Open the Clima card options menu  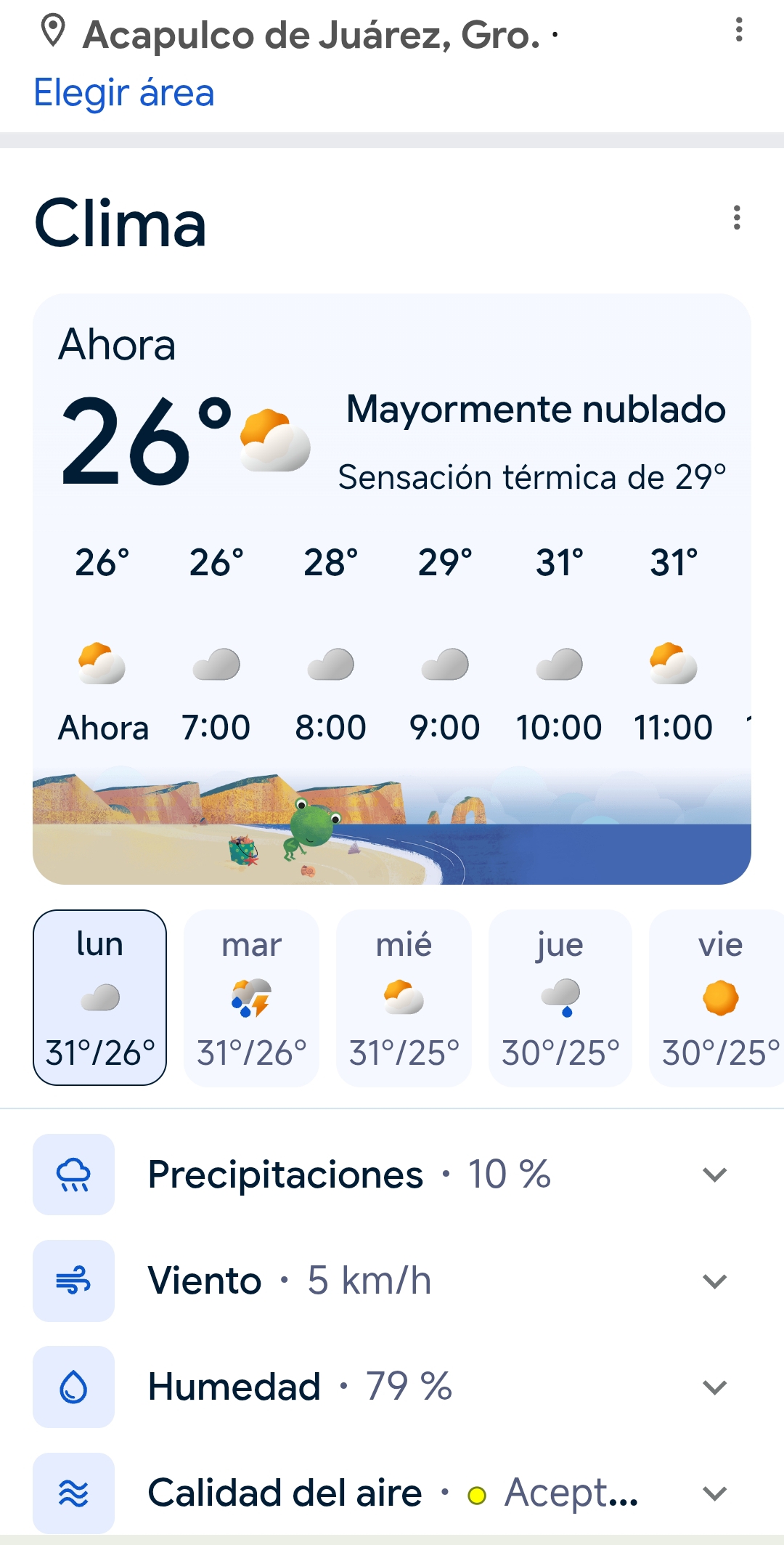(x=737, y=217)
